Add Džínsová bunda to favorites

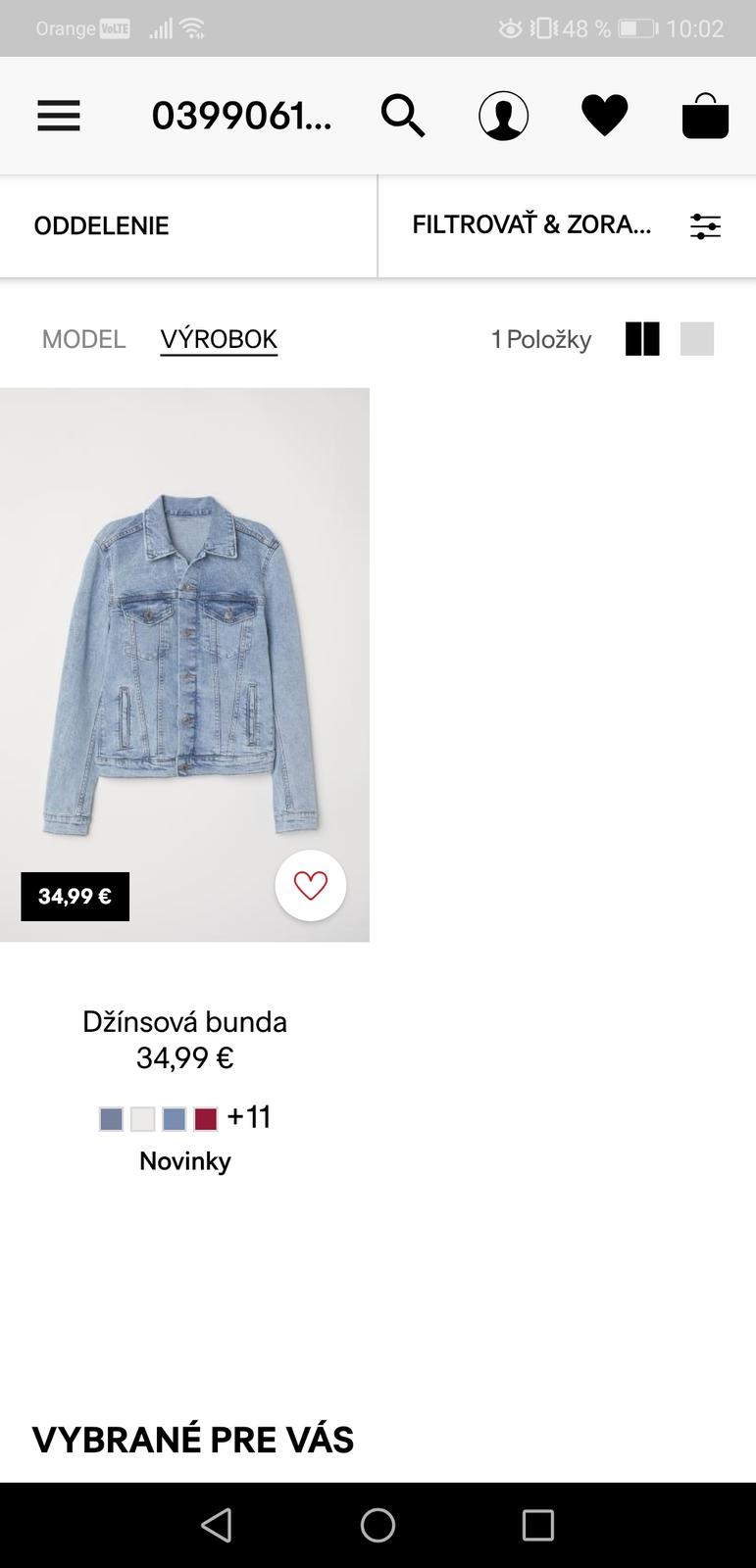click(x=311, y=886)
